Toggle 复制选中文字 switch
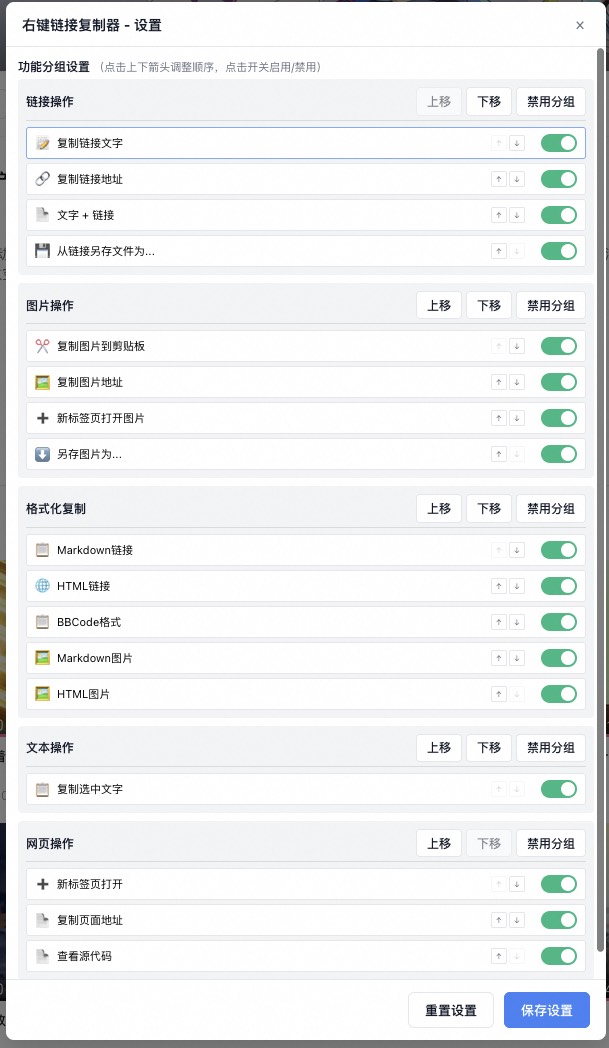The image size is (609, 1048). click(x=559, y=789)
